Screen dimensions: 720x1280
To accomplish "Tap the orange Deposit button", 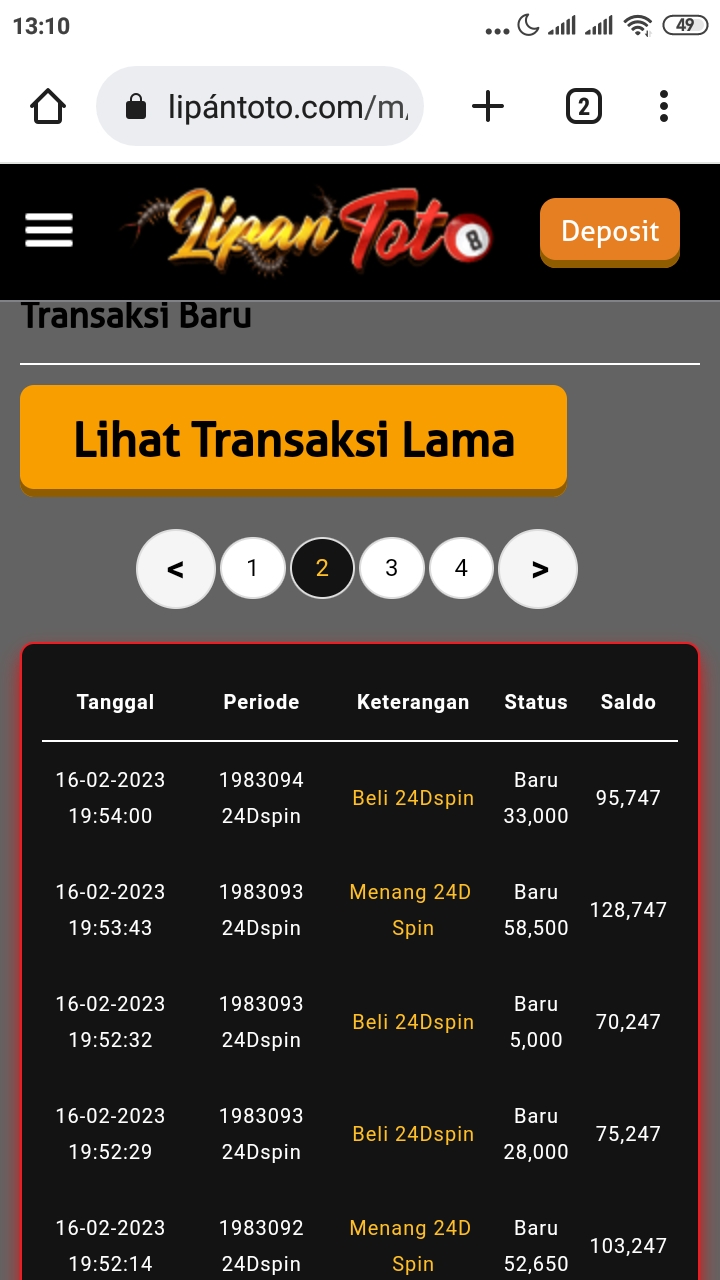I will point(609,231).
